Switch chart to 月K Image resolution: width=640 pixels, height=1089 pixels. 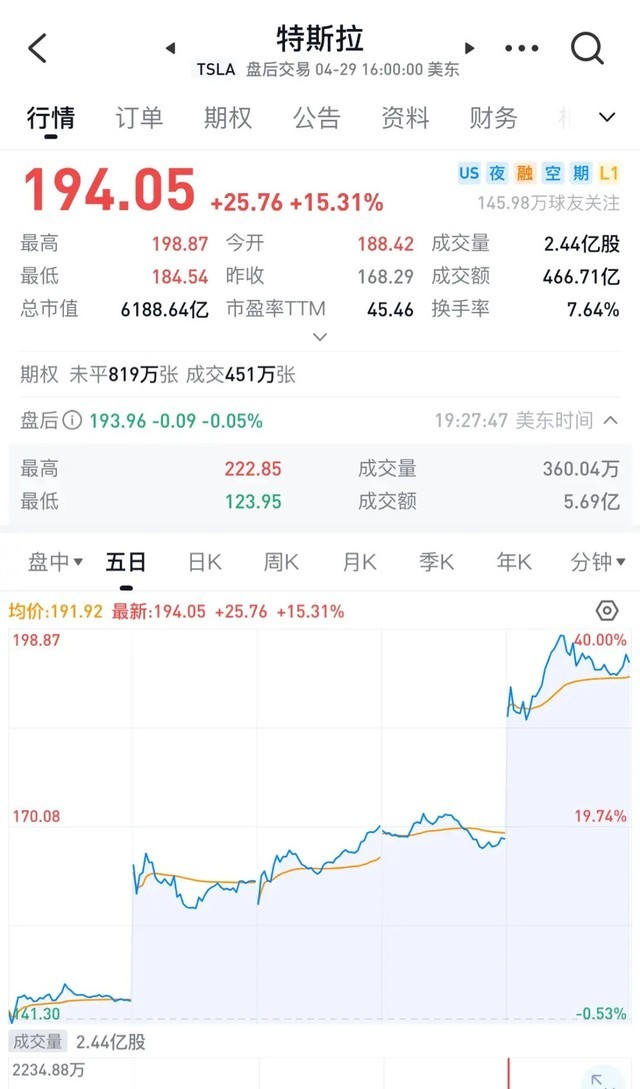point(360,561)
